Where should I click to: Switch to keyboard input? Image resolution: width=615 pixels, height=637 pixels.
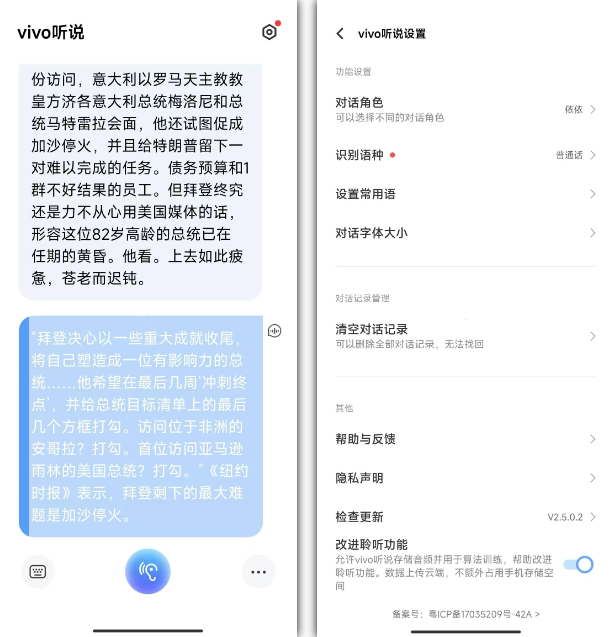tap(37, 572)
